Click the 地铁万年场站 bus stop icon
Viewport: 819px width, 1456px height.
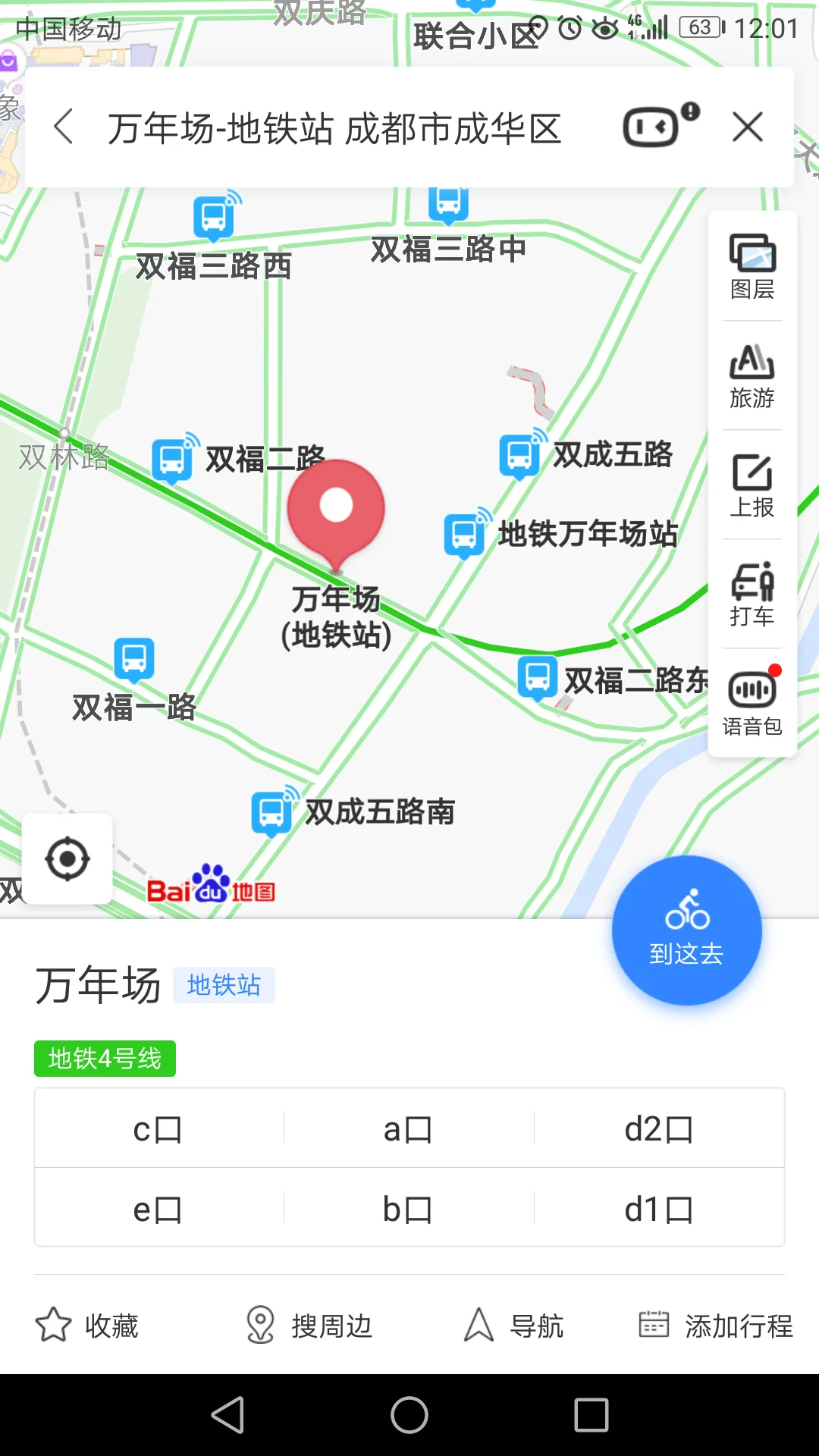(465, 534)
